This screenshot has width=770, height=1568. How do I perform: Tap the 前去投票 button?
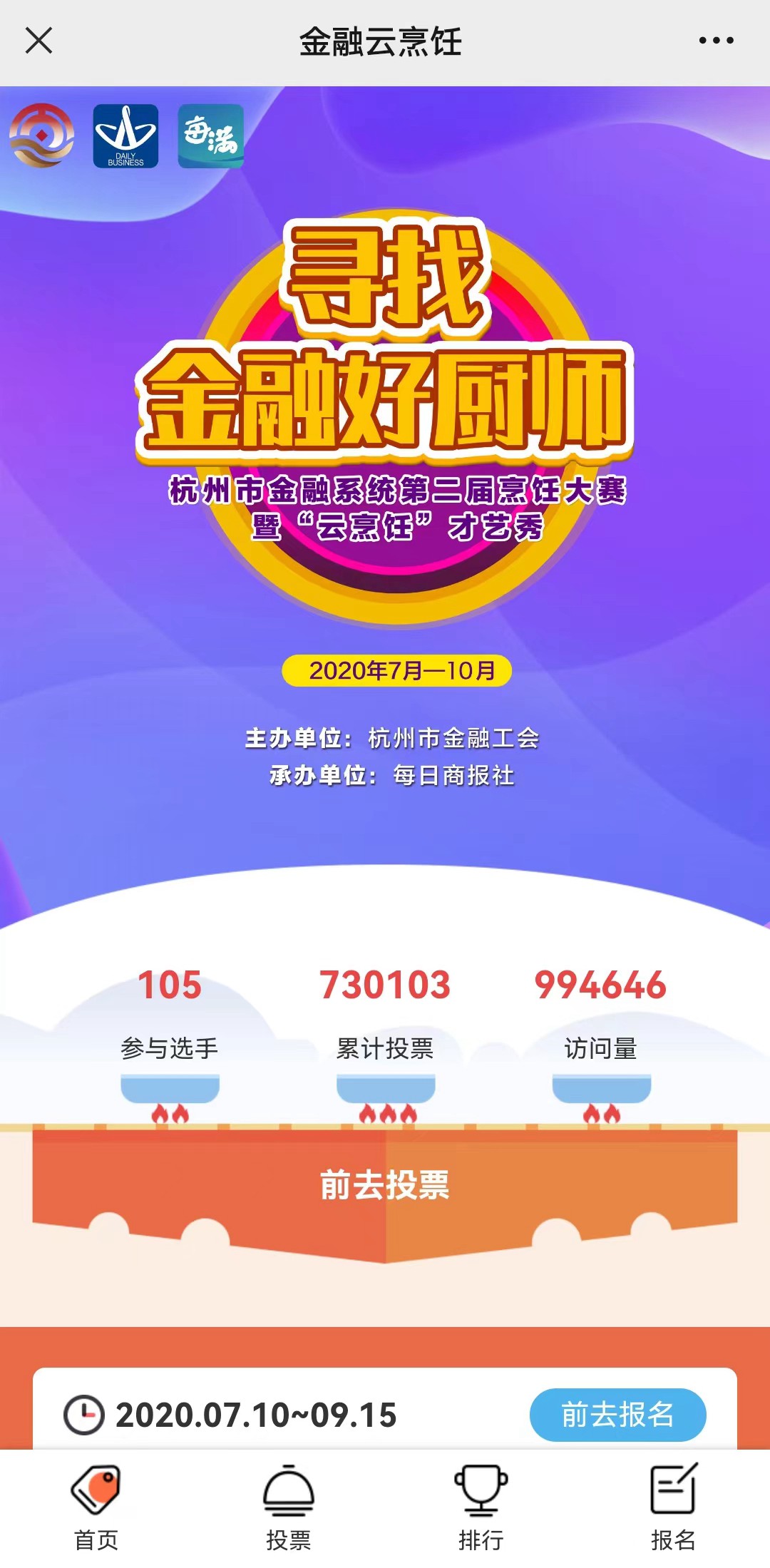[x=385, y=1186]
